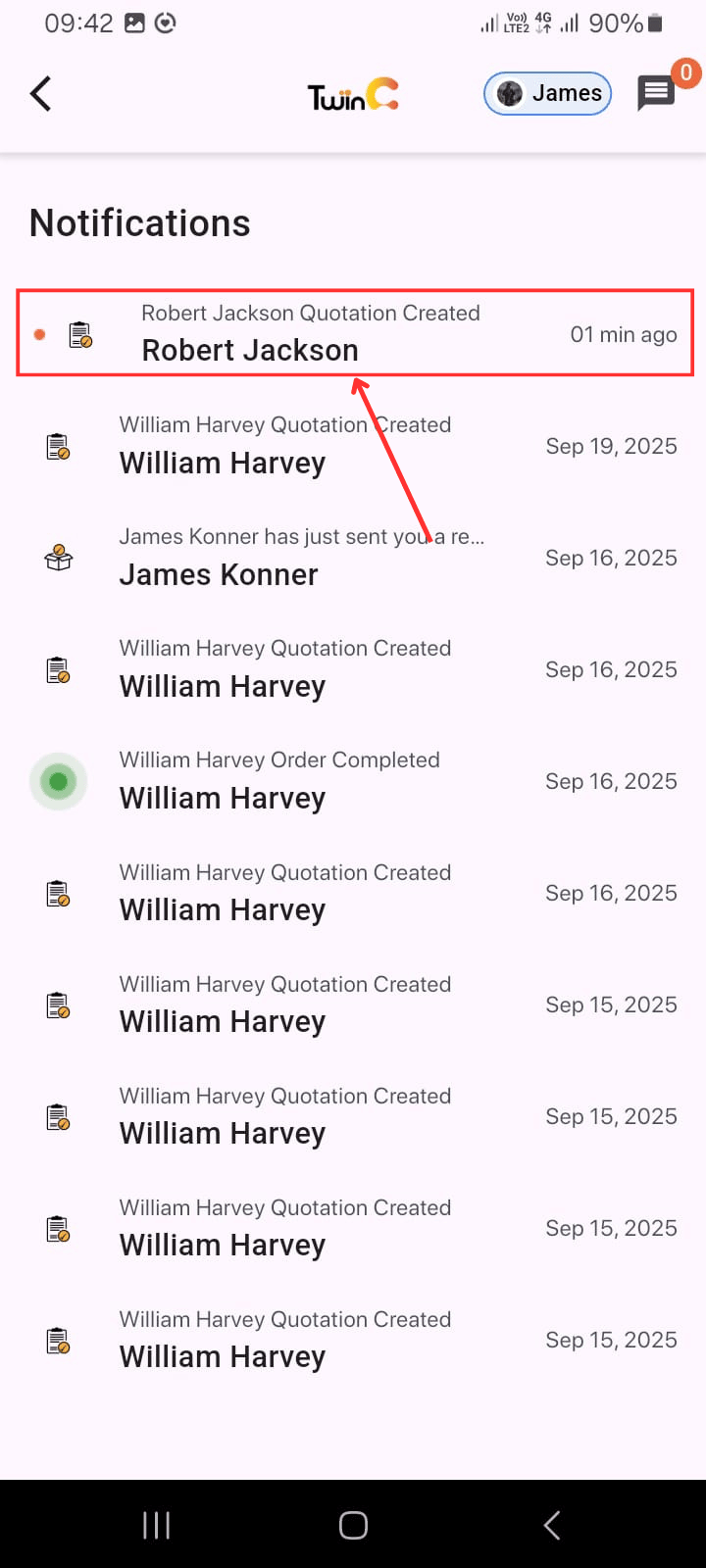The width and height of the screenshot is (706, 1568).
Task: Tap the quotation icon on the last William Harvey notification
Action: coord(58,1339)
